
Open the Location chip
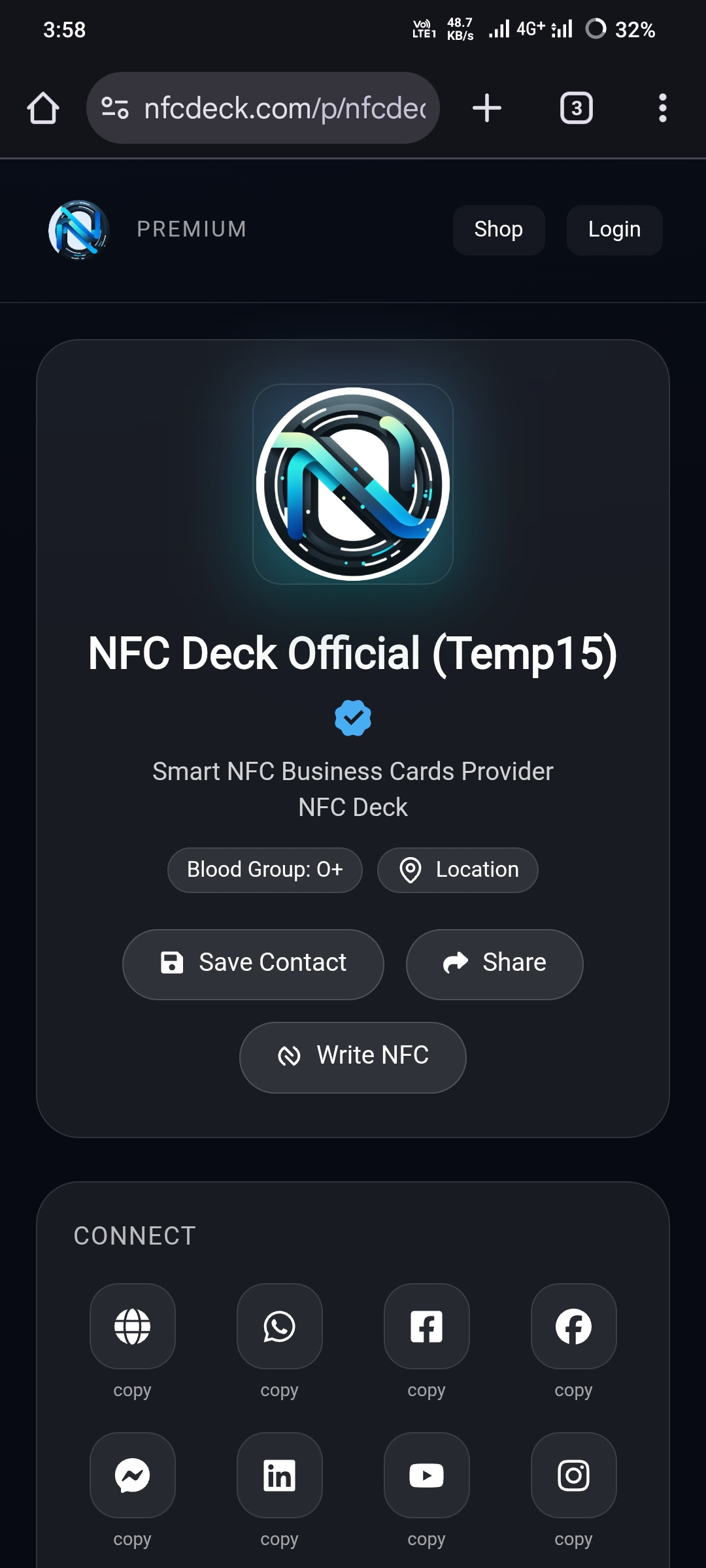tap(458, 870)
